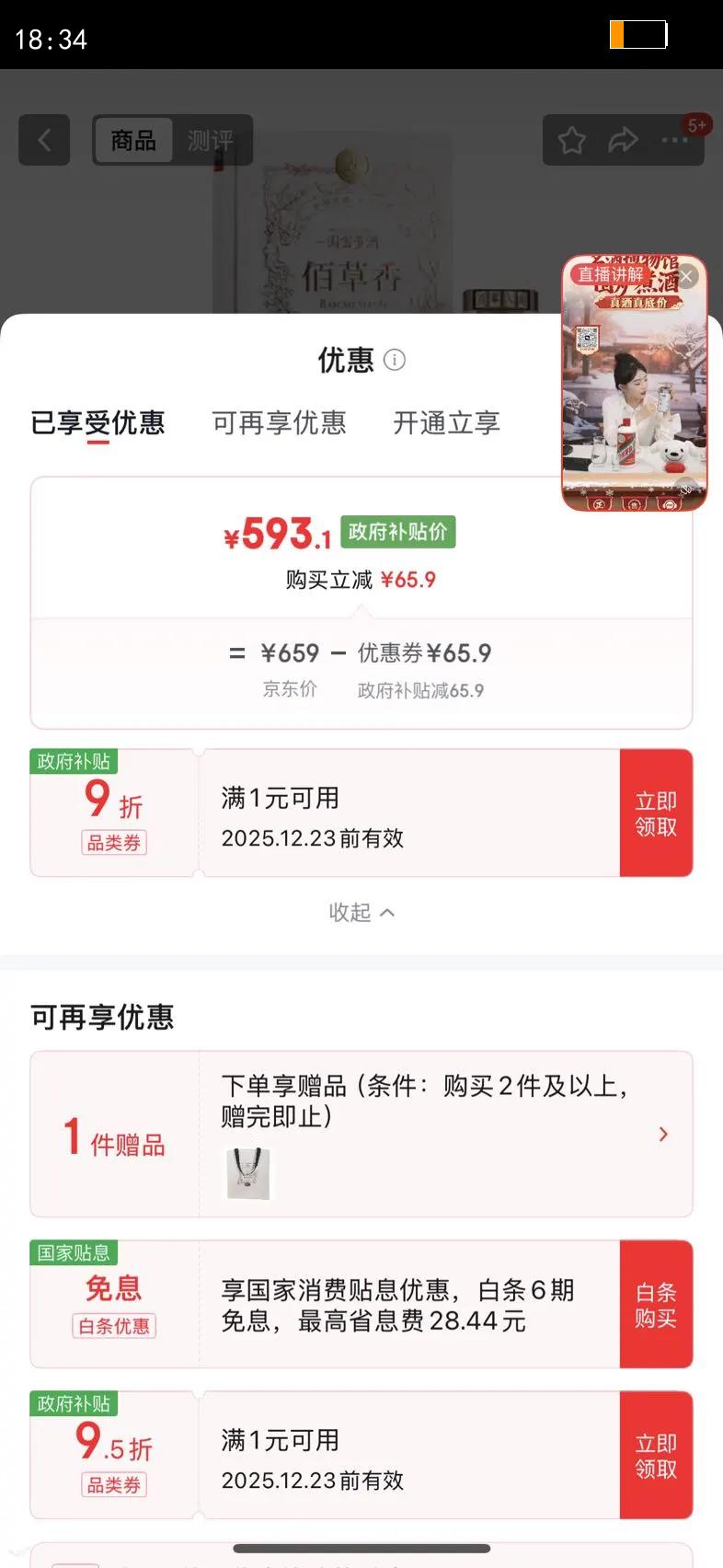Tap the 政府补贴价 green price tag
The image size is (723, 1568).
pyautogui.click(x=398, y=531)
